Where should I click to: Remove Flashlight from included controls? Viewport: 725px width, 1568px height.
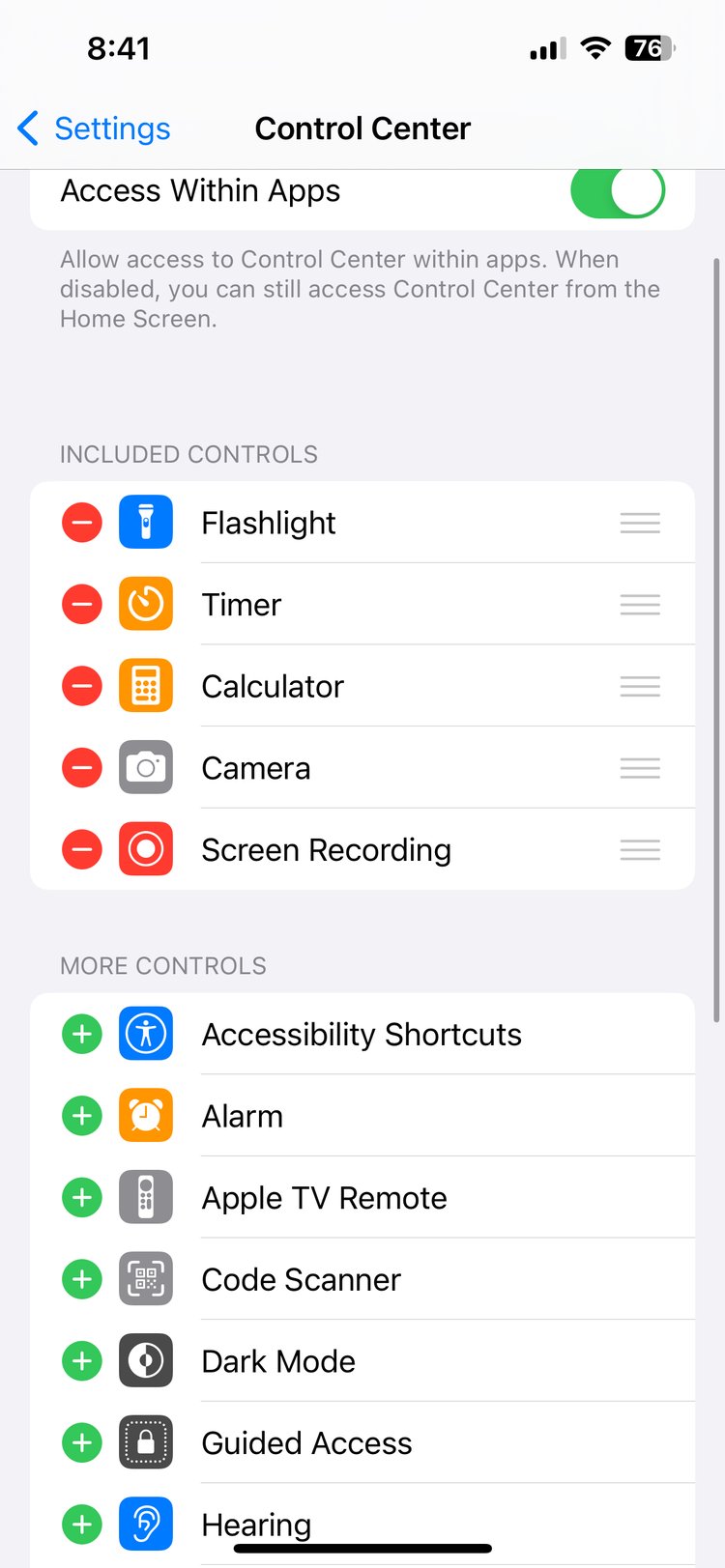point(82,523)
